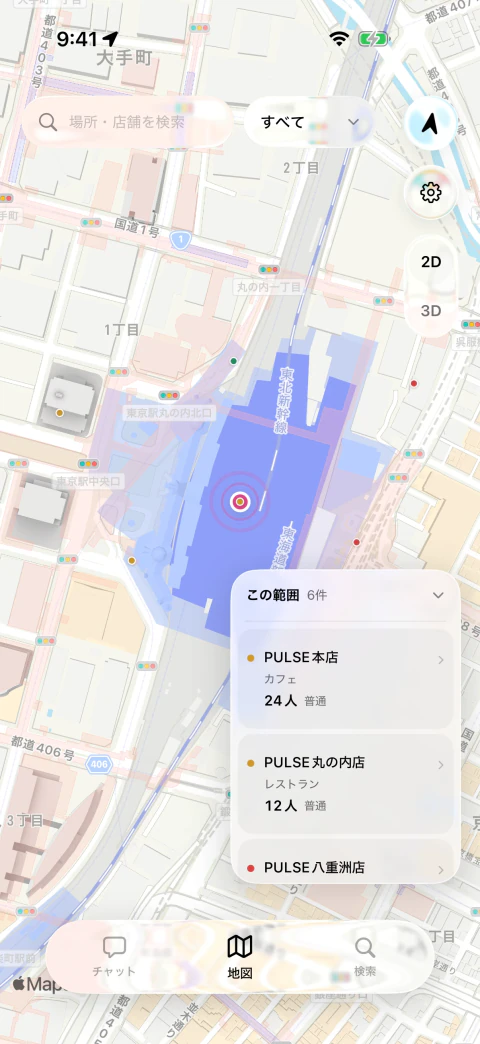Collapse the この範囲 results panel
This screenshot has height=1044, width=480.
pyautogui.click(x=438, y=595)
